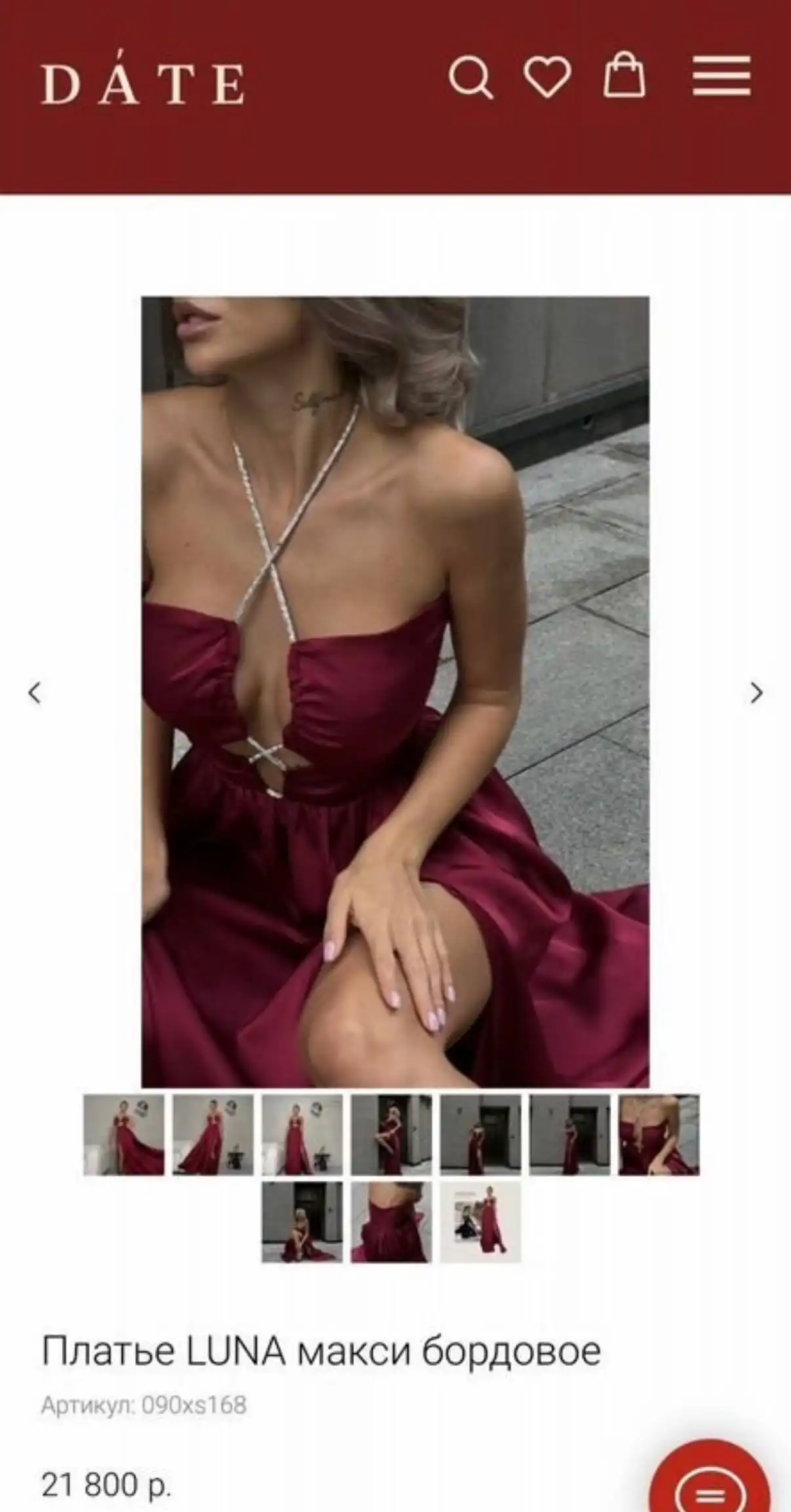Select the thumbnail showing the dress back close-up
Image resolution: width=791 pixels, height=1512 pixels.
coord(391,1222)
